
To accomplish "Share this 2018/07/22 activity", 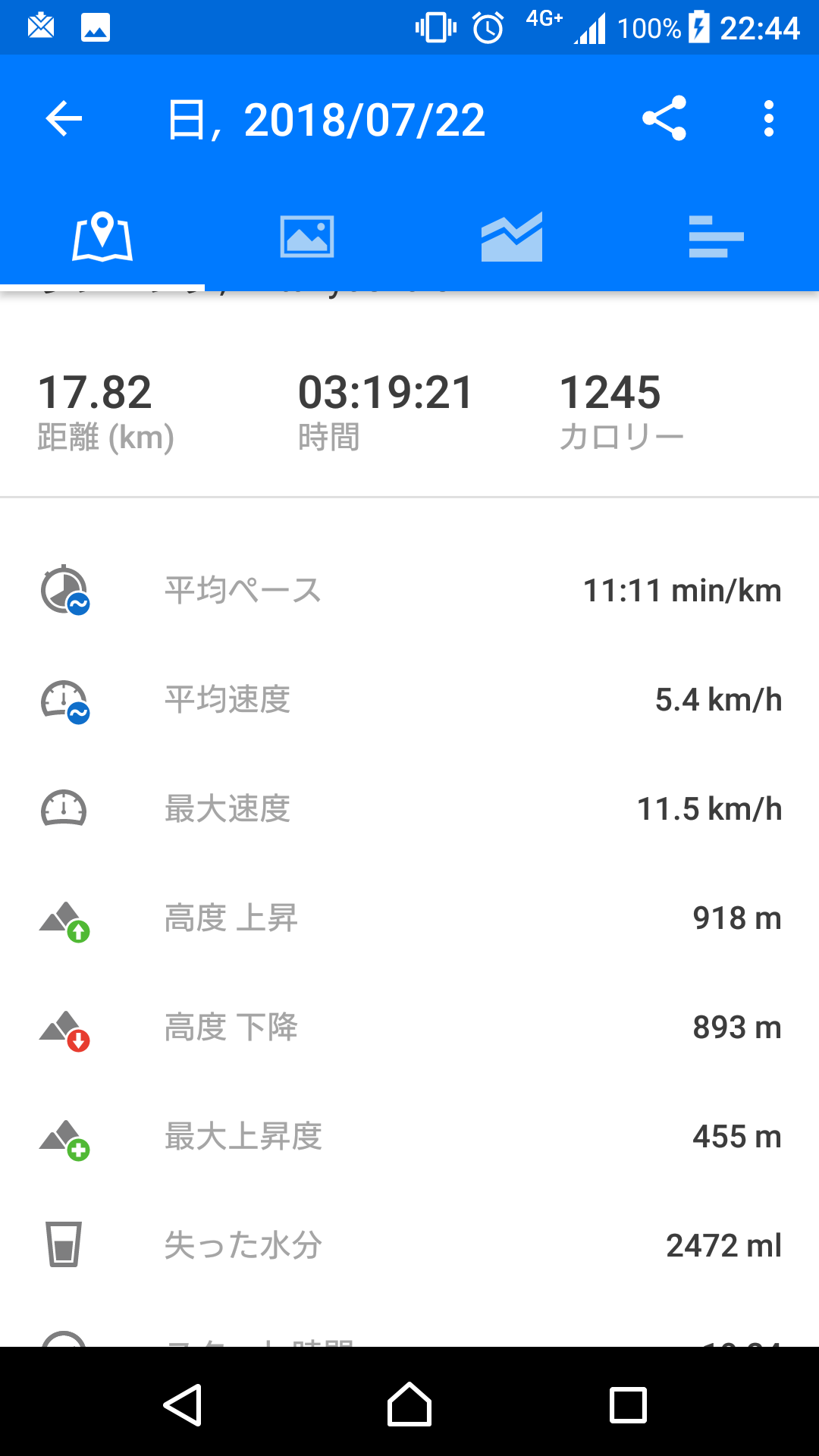I will [664, 119].
